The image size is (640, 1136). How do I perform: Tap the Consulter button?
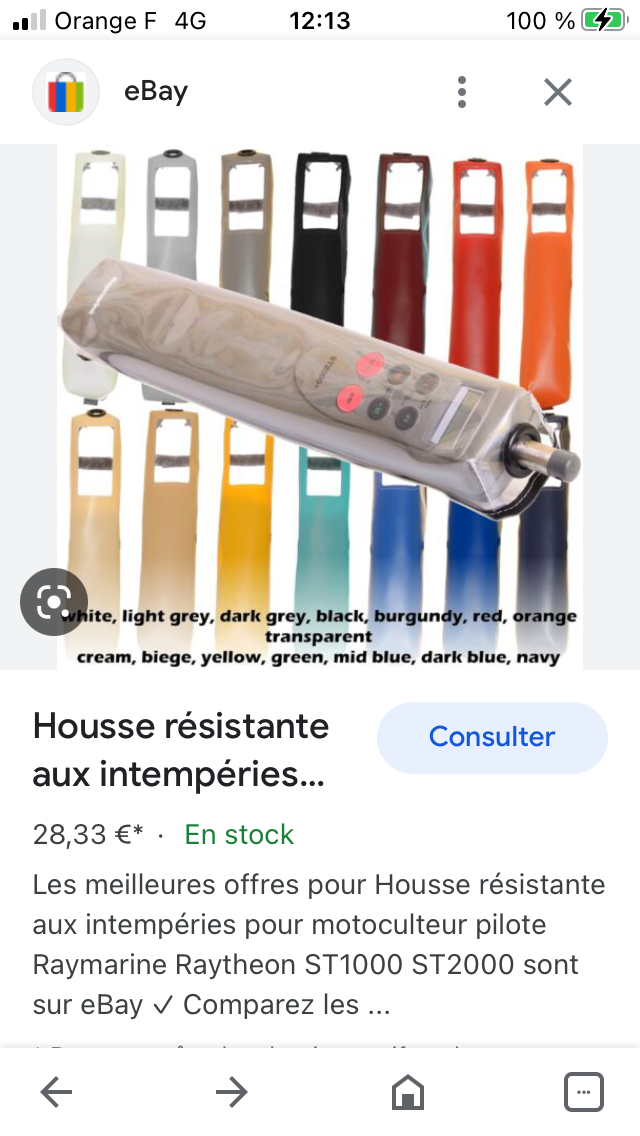492,737
